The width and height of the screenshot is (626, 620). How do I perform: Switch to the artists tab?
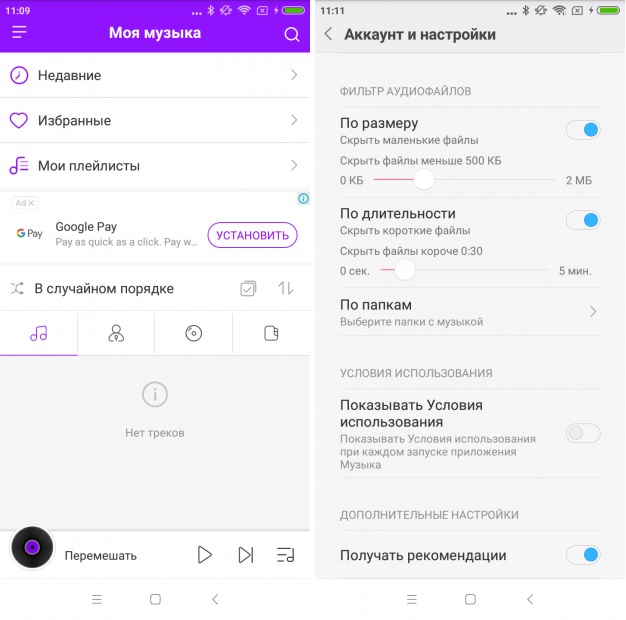pos(116,334)
